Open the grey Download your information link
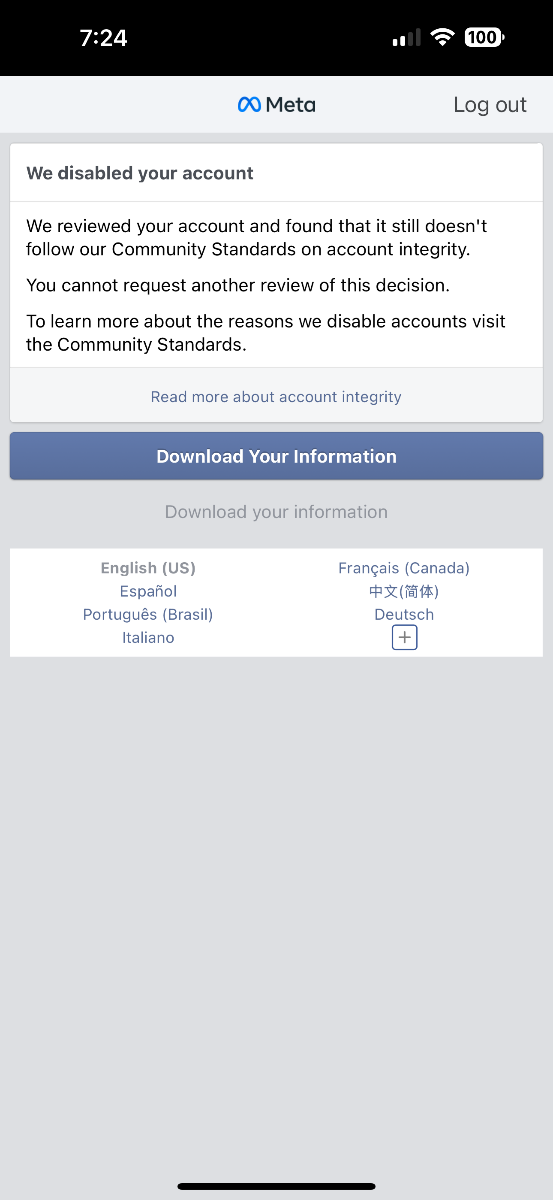553x1200 pixels. pos(276,512)
